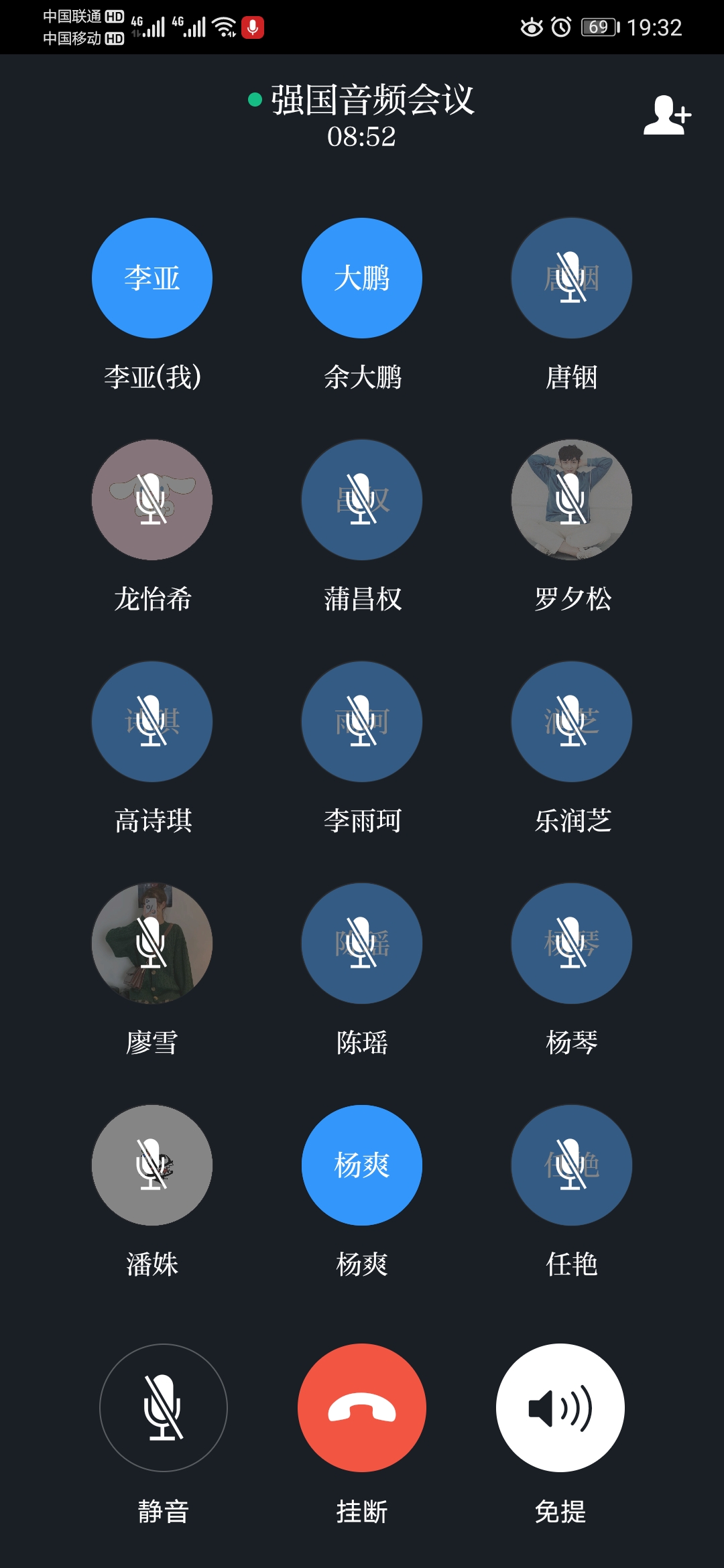Select participant 李亚(我)
Viewport: 724px width, 1568px height.
point(152,278)
